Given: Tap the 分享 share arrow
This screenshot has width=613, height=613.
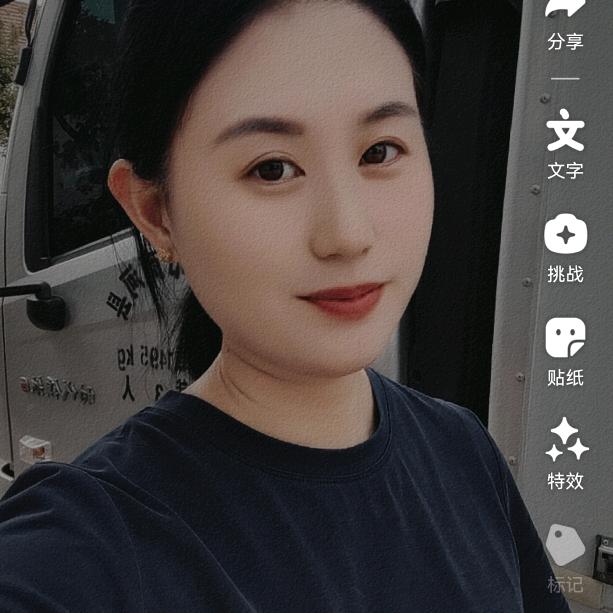Looking at the screenshot, I should (565, 12).
